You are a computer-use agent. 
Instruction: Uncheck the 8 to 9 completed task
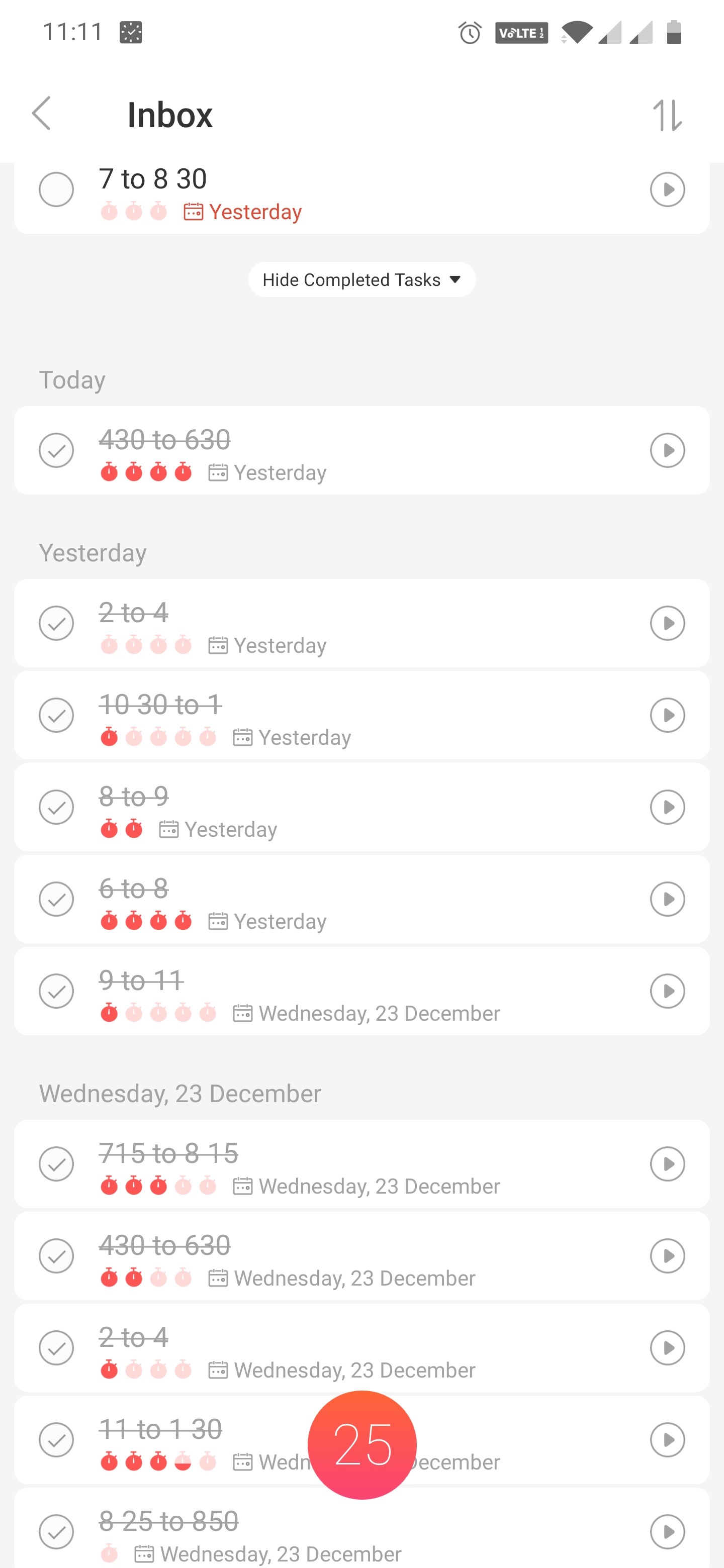[56, 807]
